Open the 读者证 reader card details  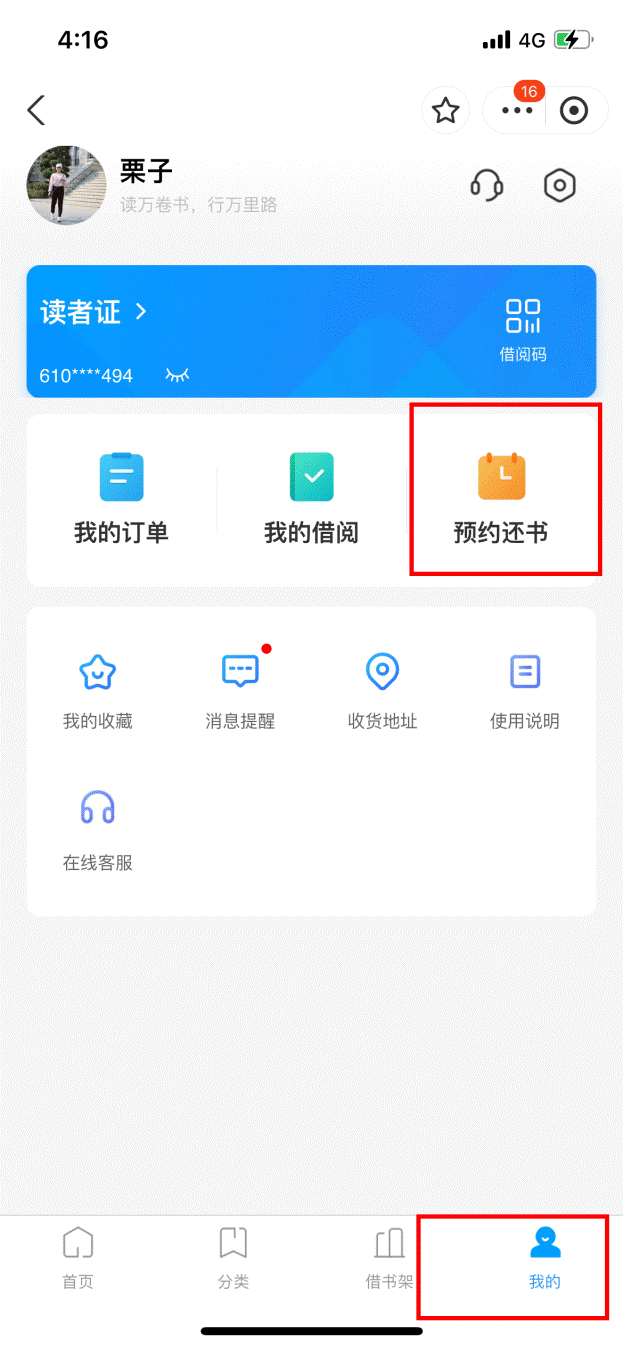pos(94,312)
